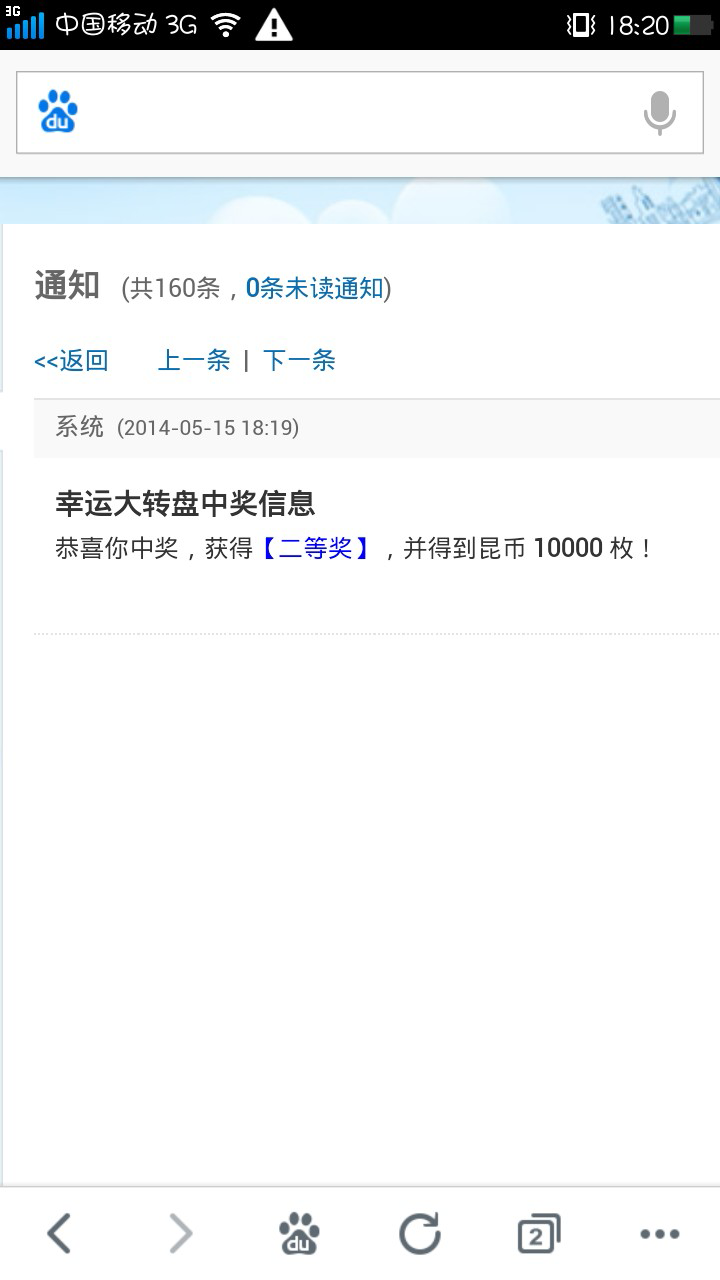This screenshot has height=1280, width=720.
Task: Open the 【二等奖】 prize link
Action: [315, 548]
